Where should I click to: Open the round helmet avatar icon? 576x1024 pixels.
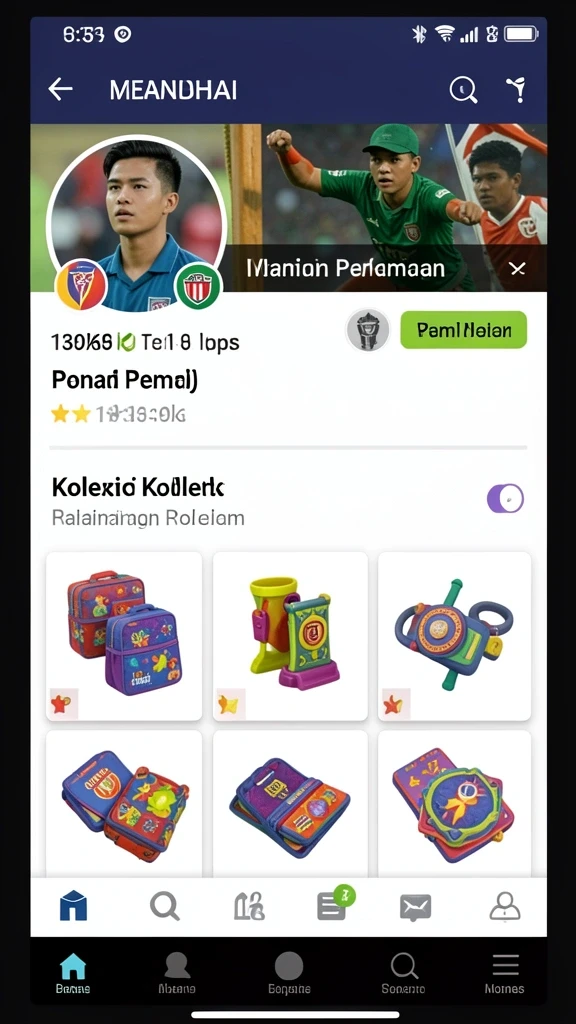tap(368, 330)
